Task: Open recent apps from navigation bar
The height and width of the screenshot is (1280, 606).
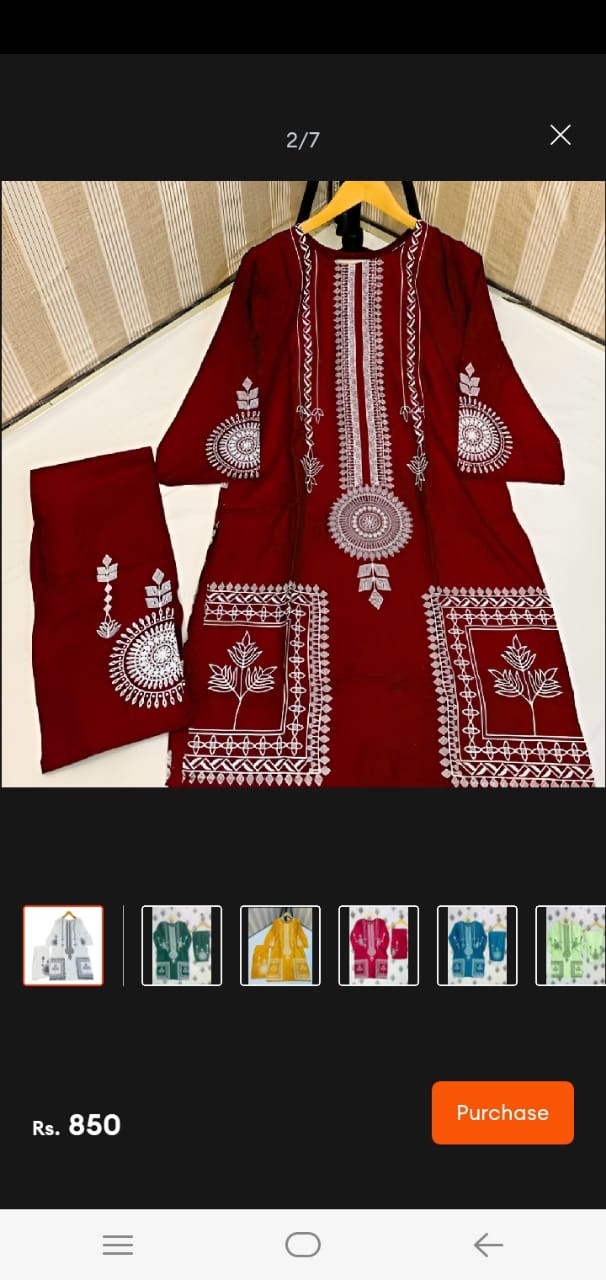Action: [x=118, y=1244]
